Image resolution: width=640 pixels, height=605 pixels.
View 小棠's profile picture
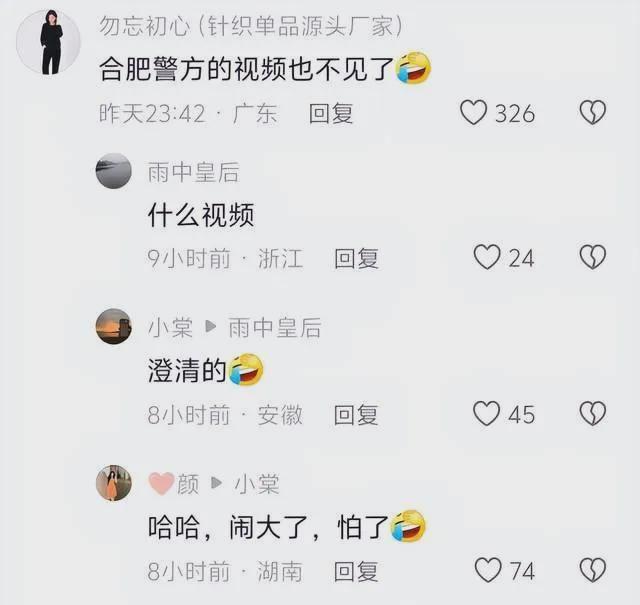point(113,327)
